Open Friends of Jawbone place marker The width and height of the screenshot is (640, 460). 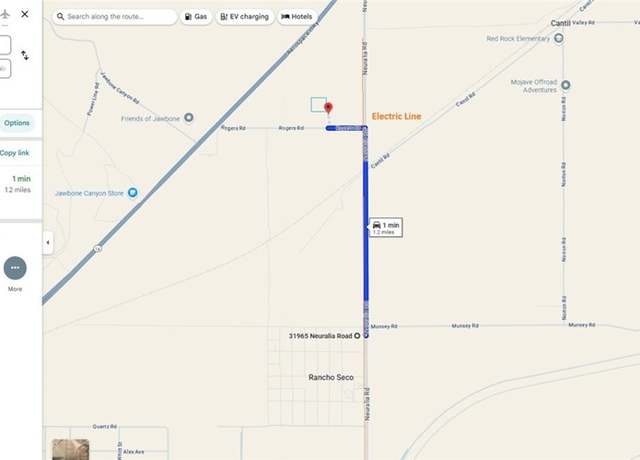coord(189,118)
